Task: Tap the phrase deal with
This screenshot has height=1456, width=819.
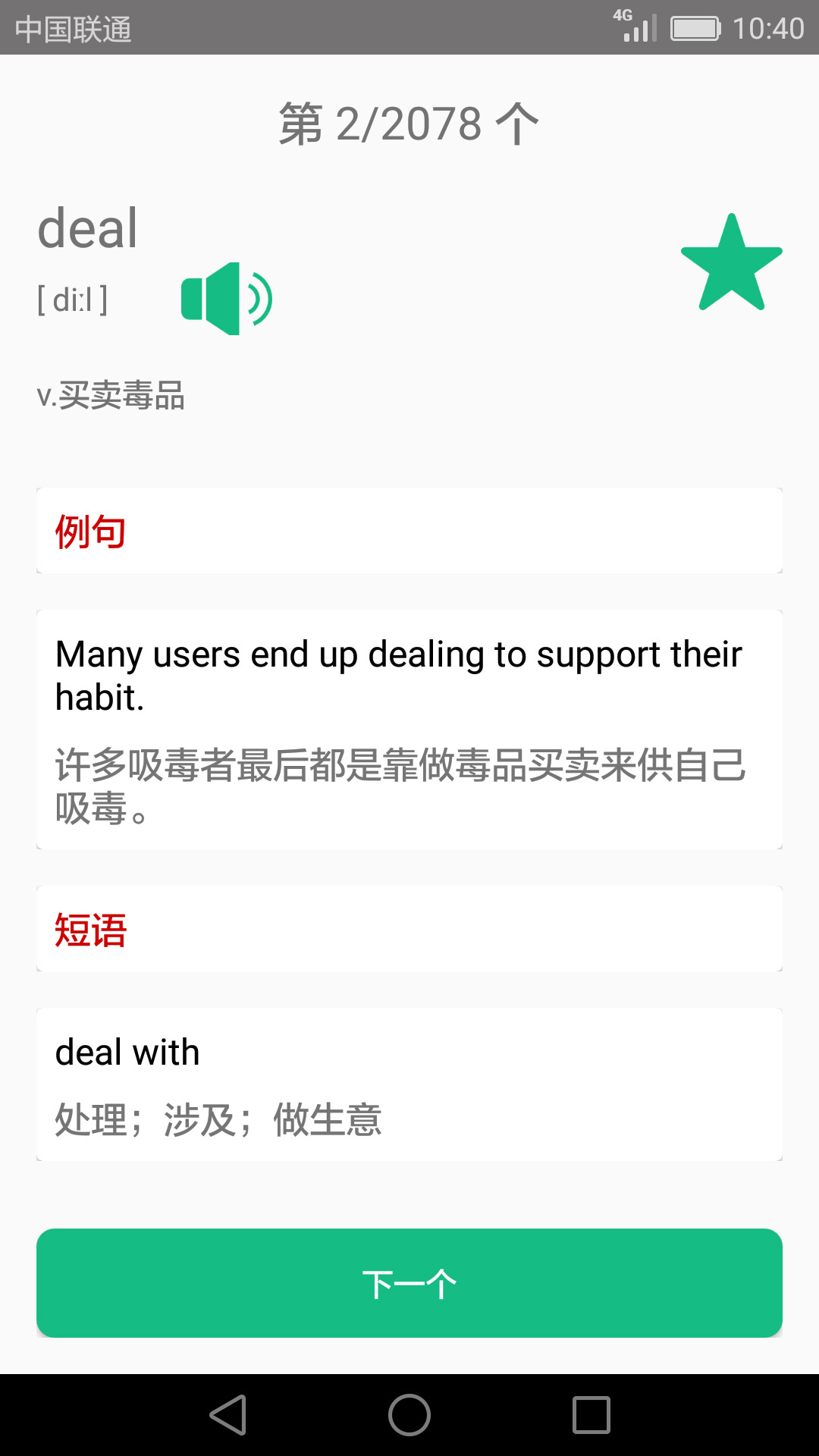Action: [x=127, y=1052]
